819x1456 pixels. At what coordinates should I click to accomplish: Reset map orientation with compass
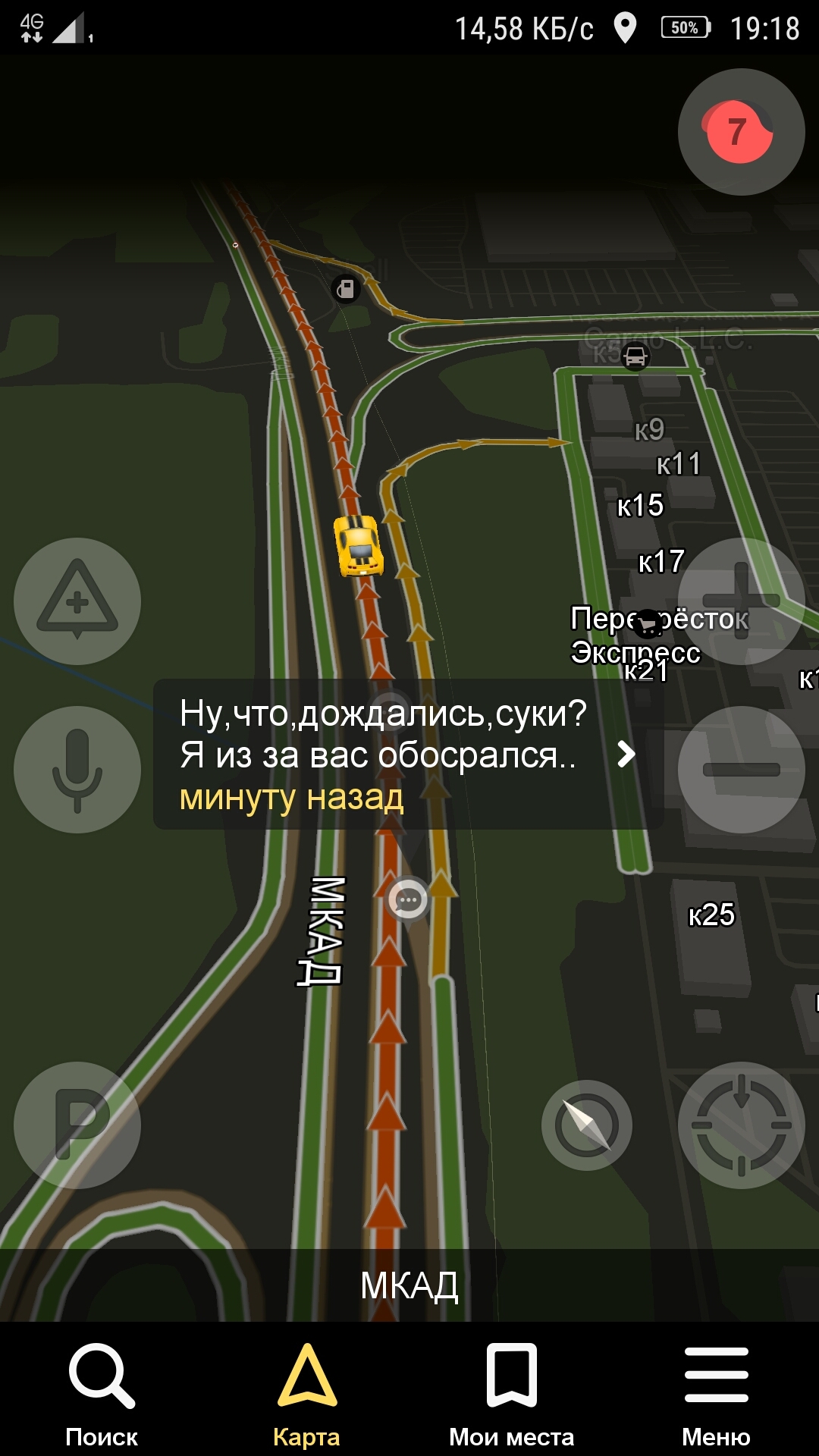pos(586,1125)
